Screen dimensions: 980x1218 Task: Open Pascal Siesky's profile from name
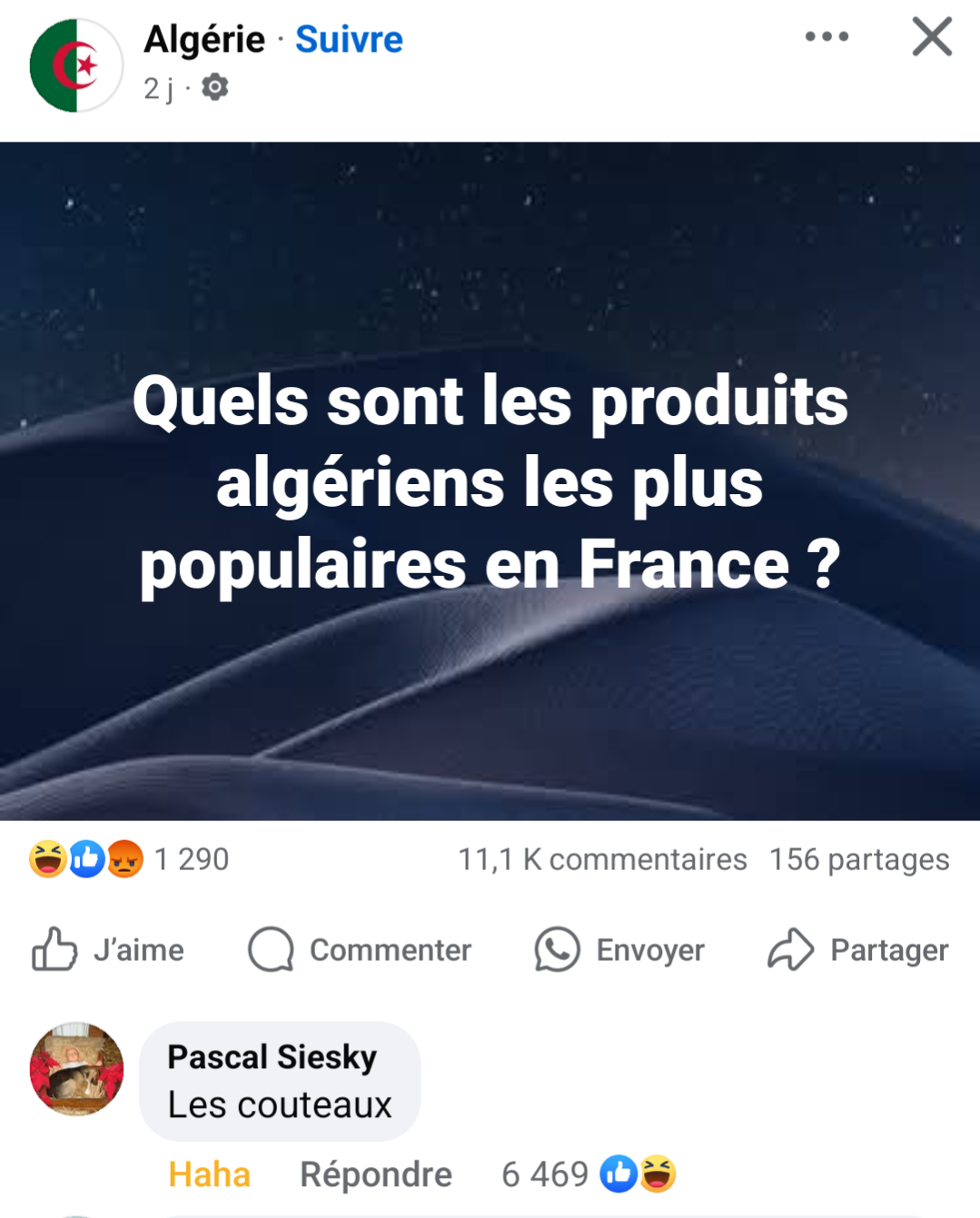click(272, 1057)
